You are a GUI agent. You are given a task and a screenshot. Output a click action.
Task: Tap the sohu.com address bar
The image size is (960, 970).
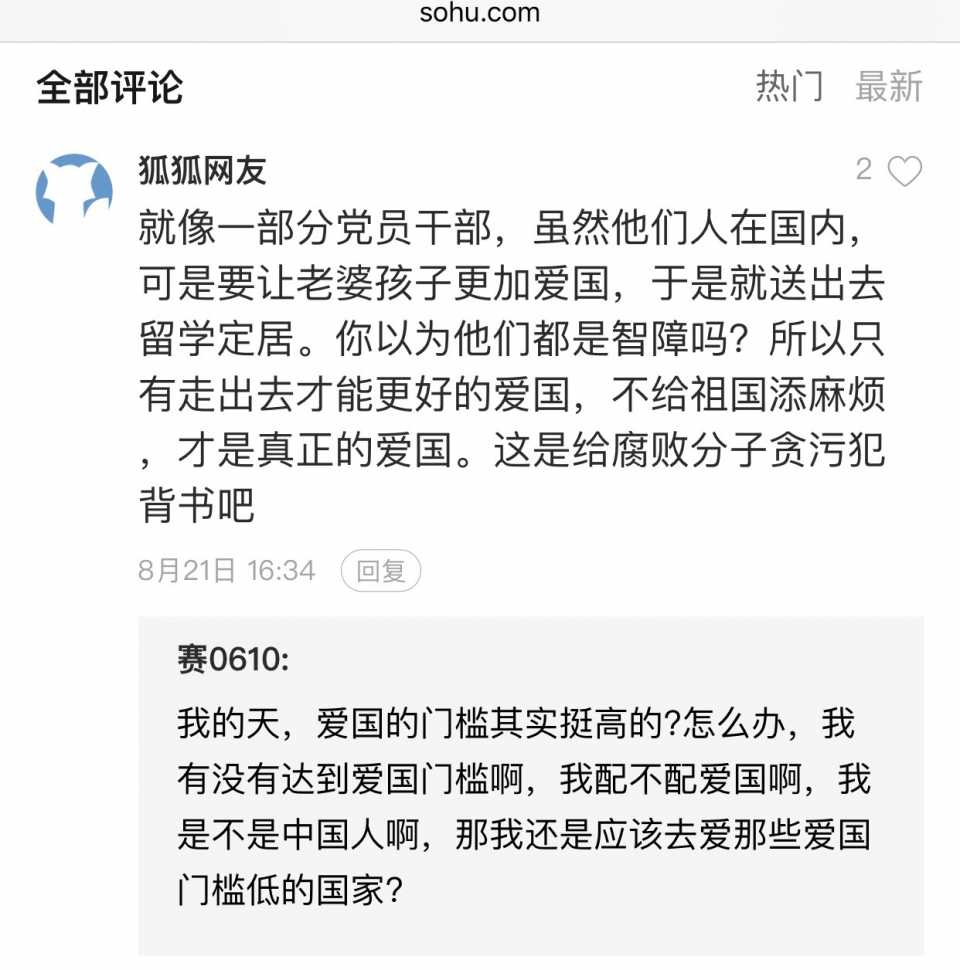[480, 14]
